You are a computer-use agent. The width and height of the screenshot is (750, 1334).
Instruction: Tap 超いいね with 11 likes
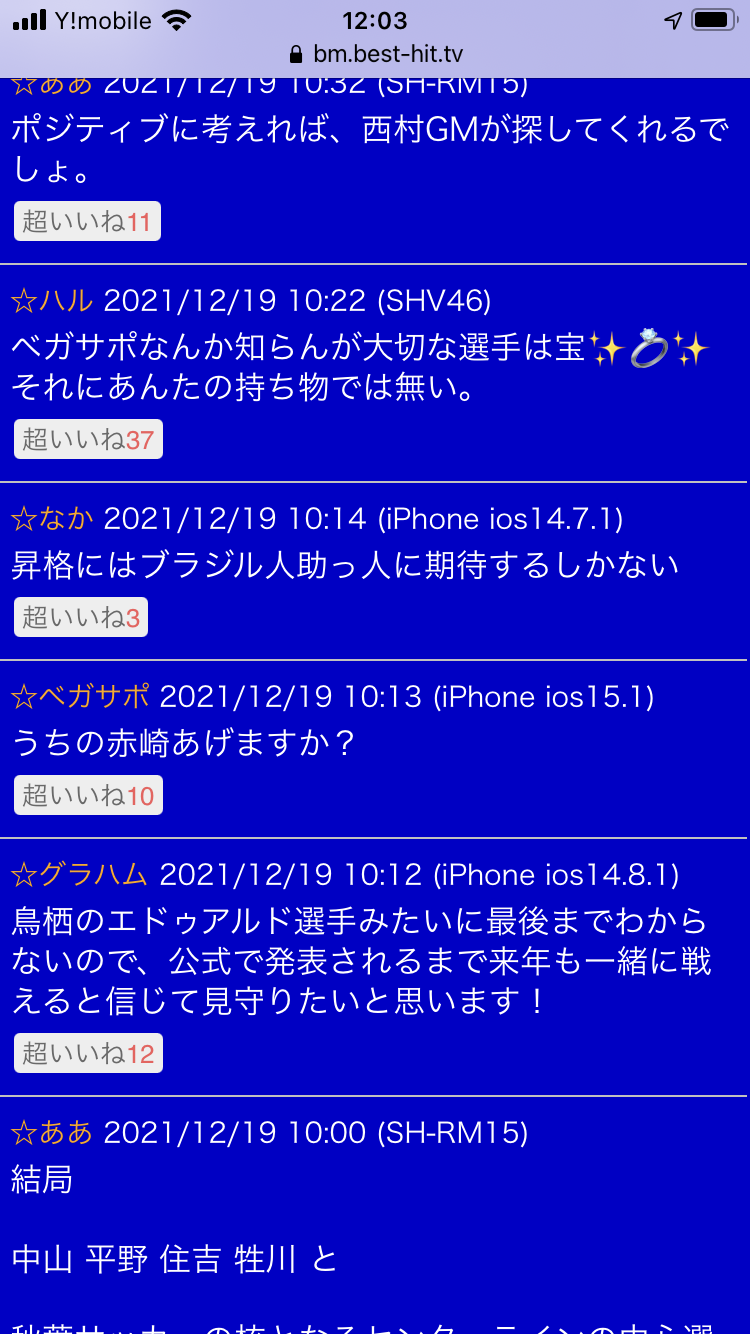87,221
